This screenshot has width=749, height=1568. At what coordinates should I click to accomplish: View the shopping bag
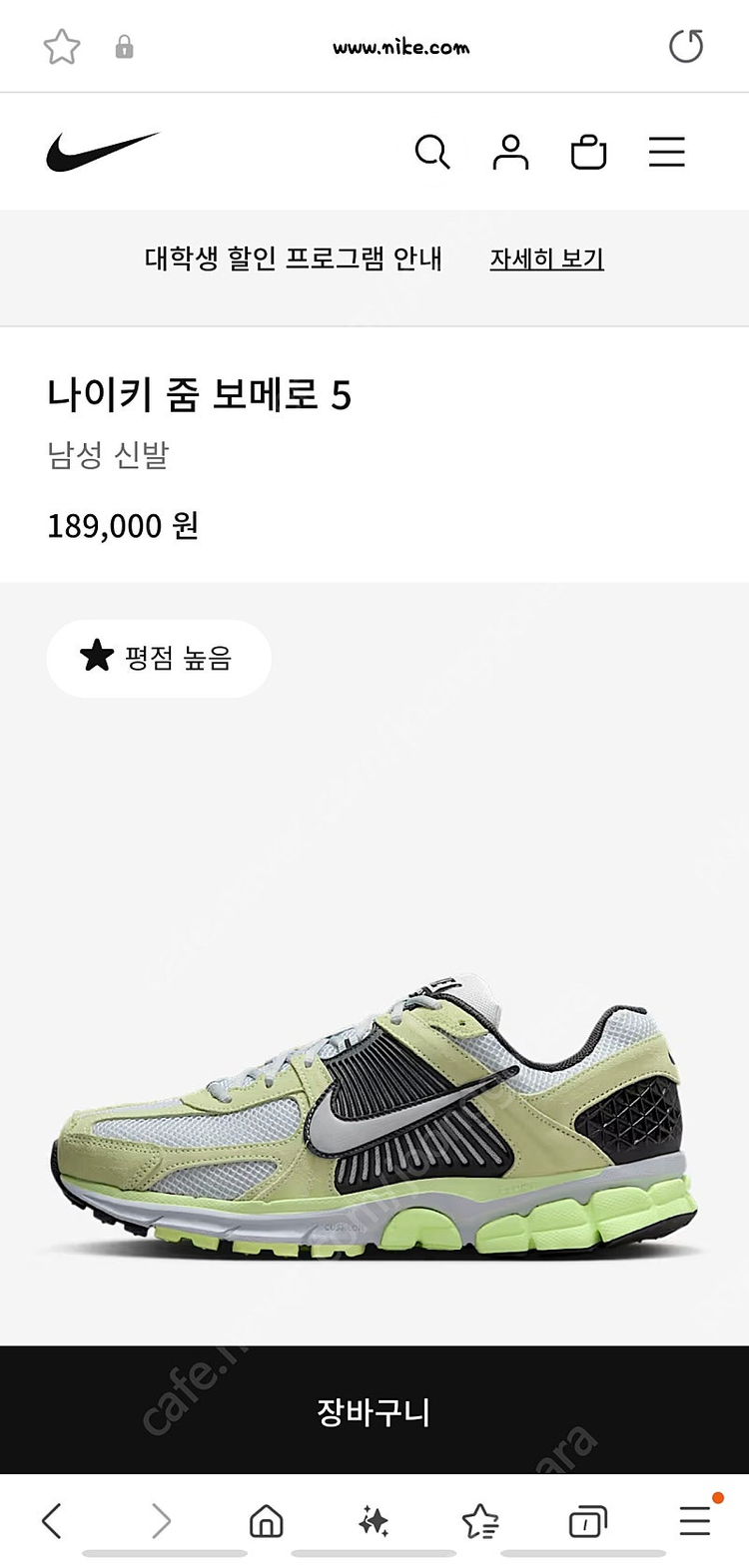pyautogui.click(x=588, y=153)
